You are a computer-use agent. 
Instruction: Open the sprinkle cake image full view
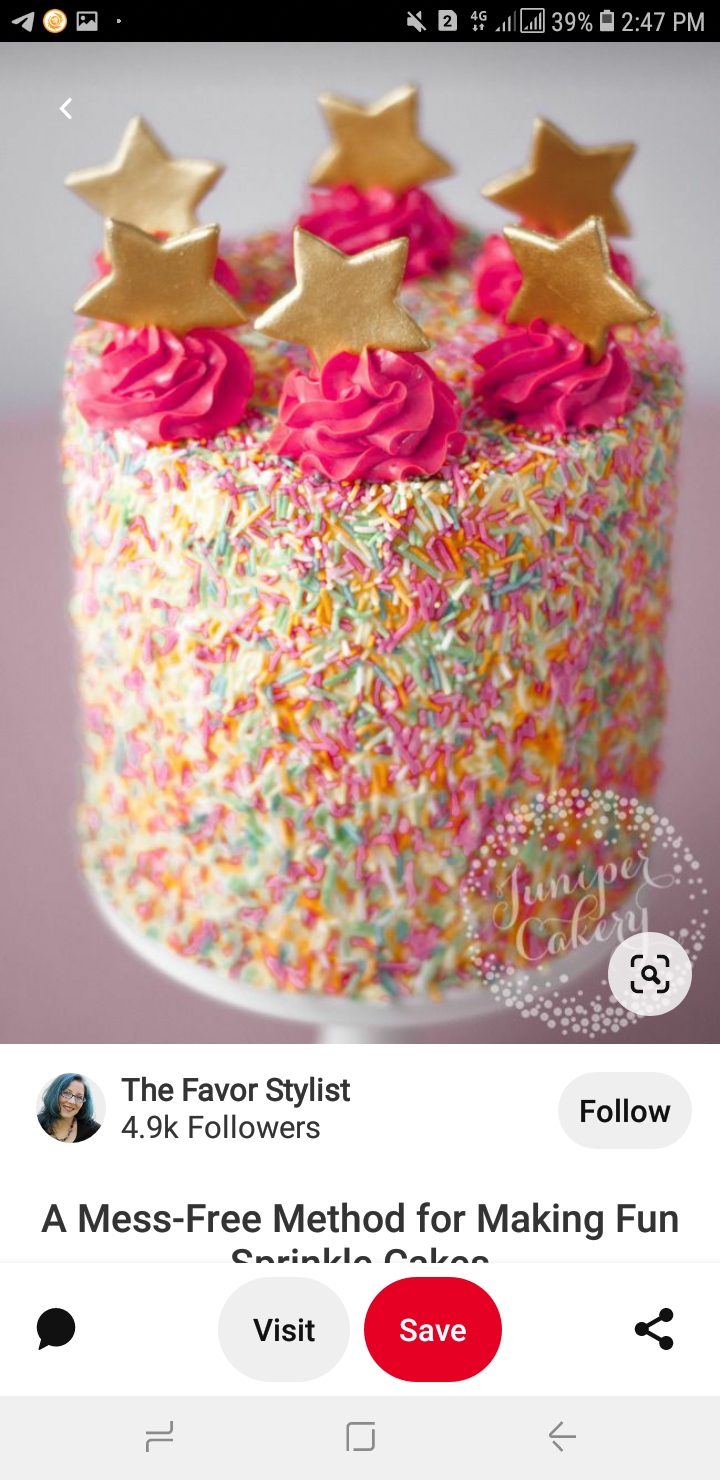(x=360, y=600)
